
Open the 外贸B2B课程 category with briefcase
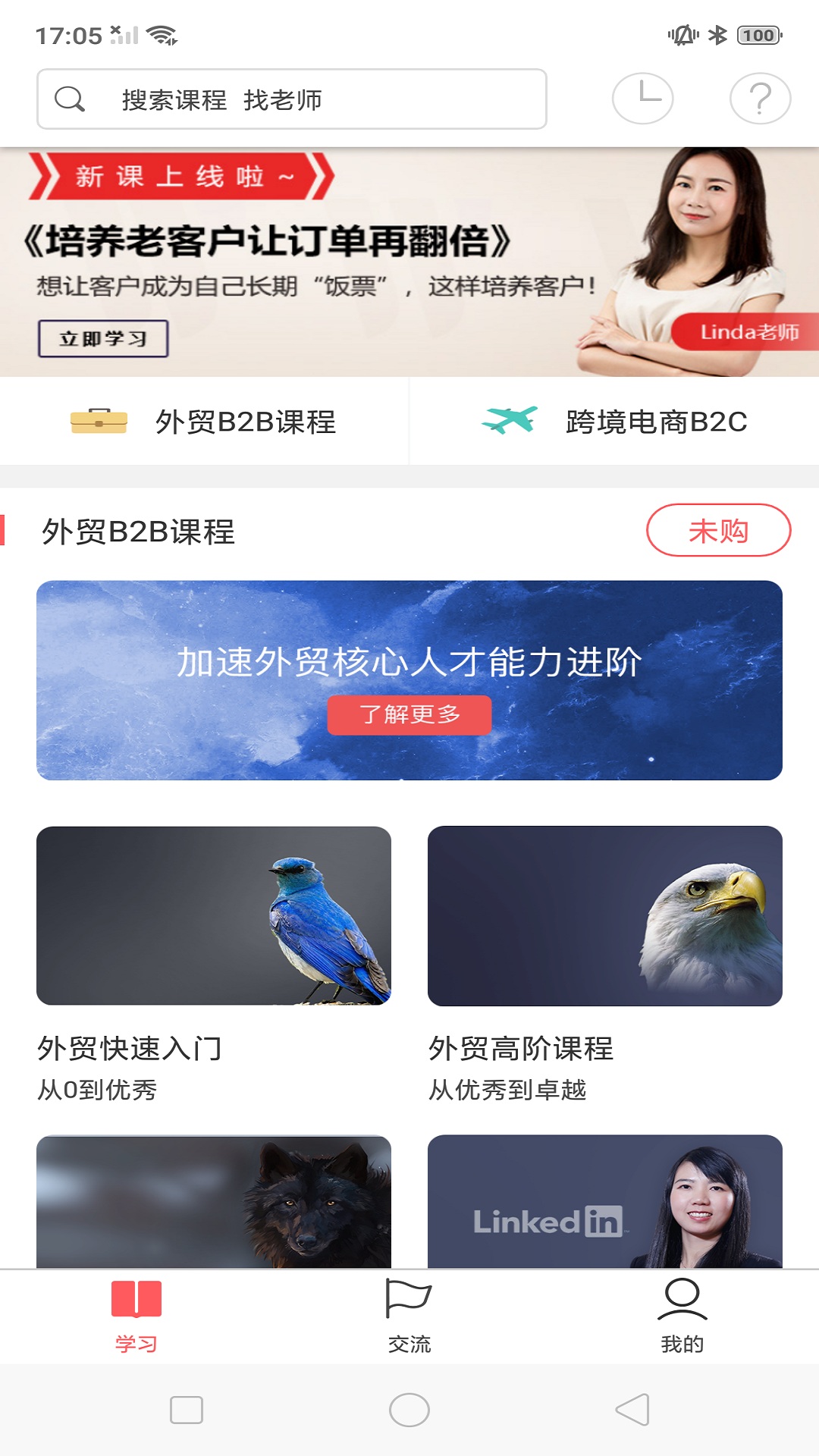(x=205, y=422)
